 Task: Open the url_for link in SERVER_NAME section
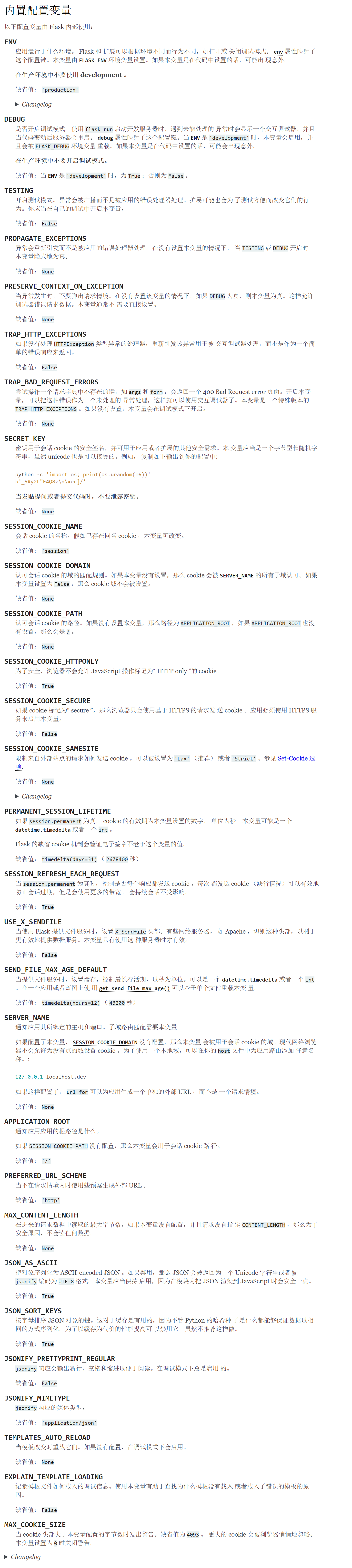pos(77,1092)
